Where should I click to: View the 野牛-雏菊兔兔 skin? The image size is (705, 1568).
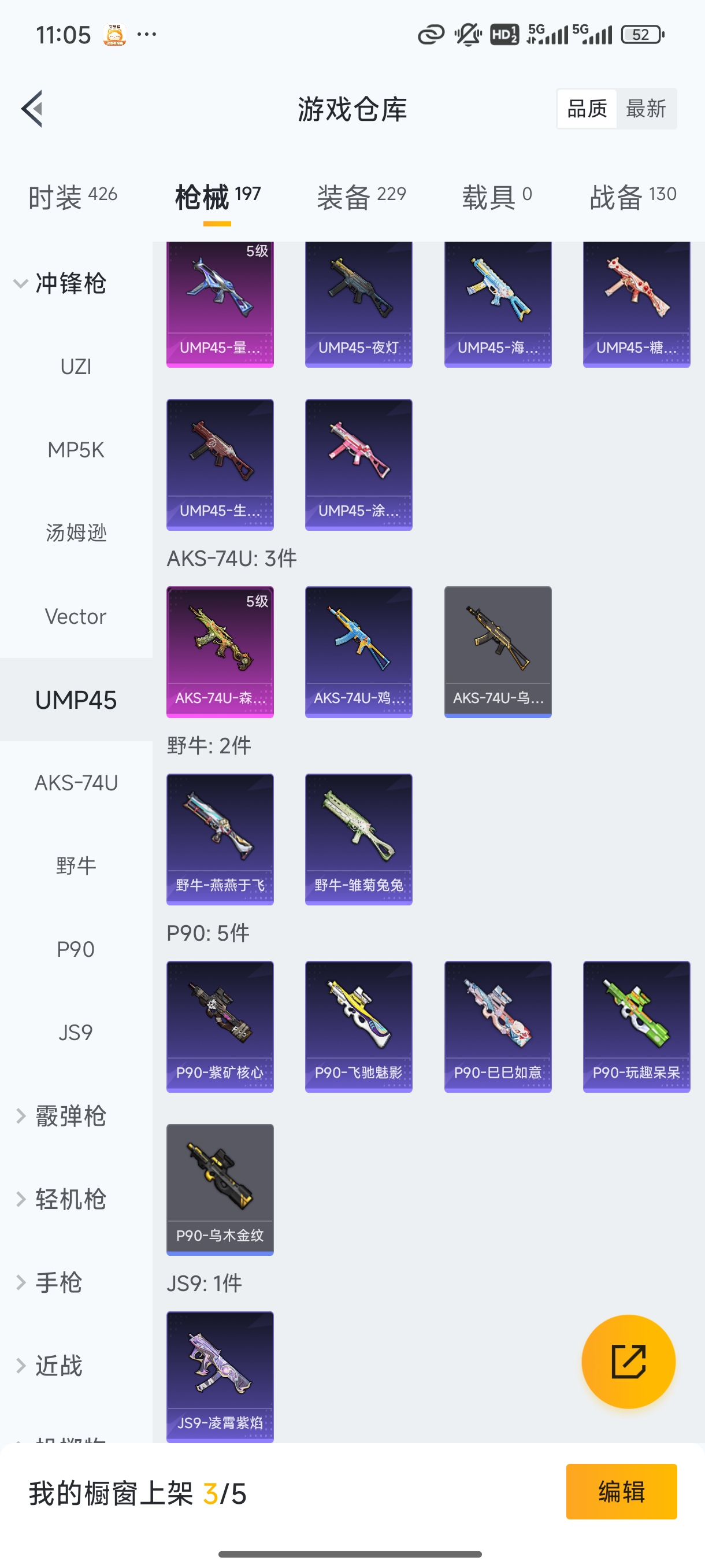[358, 839]
